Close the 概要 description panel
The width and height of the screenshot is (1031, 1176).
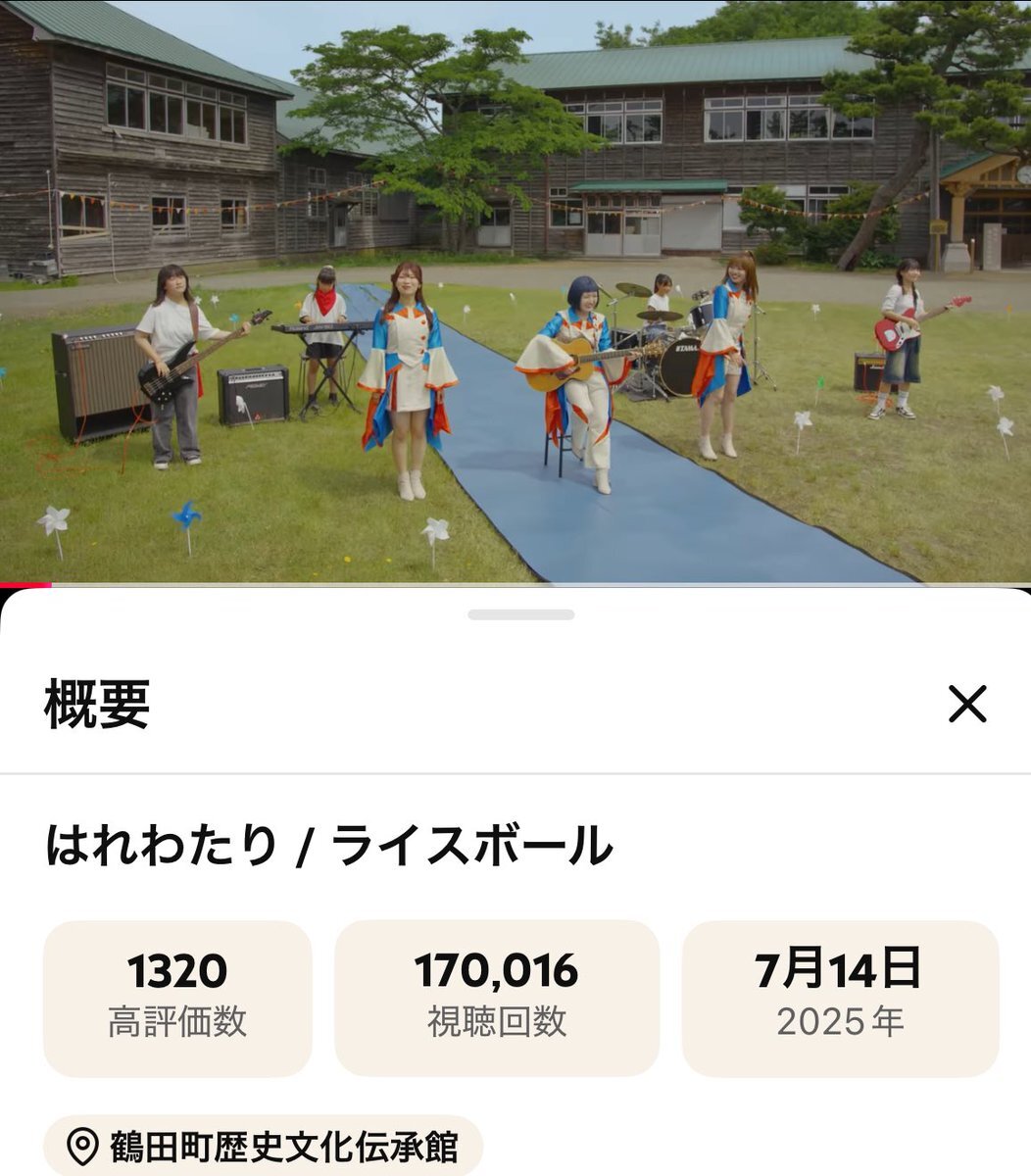coord(966,704)
